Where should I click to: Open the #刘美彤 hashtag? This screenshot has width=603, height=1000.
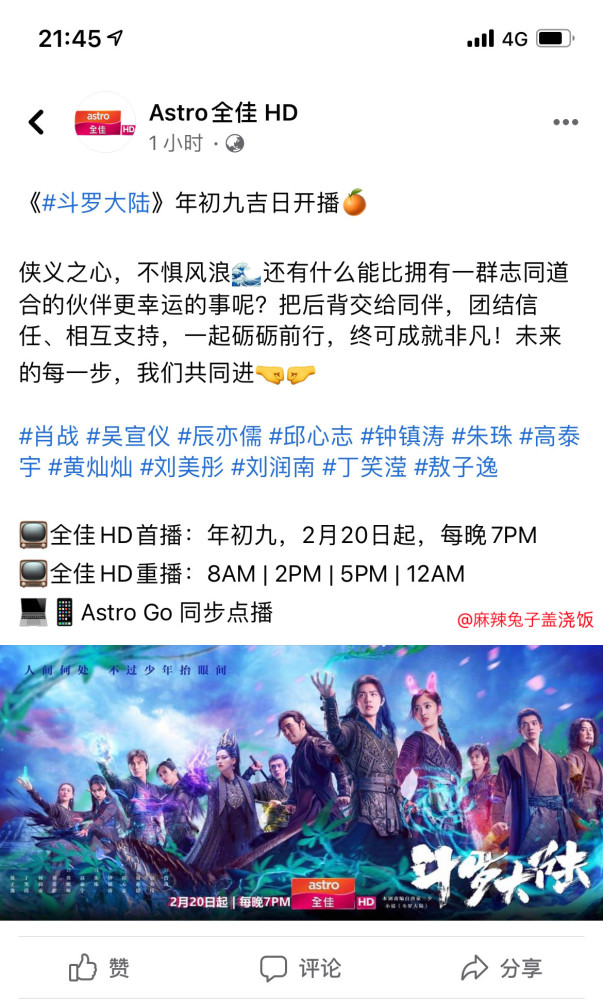[x=182, y=467]
